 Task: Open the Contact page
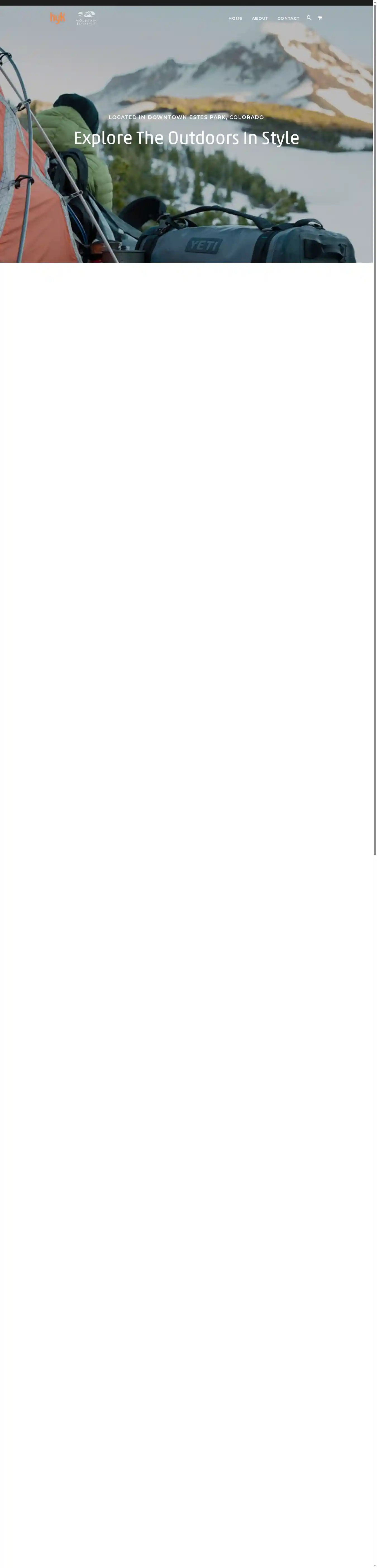tap(288, 18)
